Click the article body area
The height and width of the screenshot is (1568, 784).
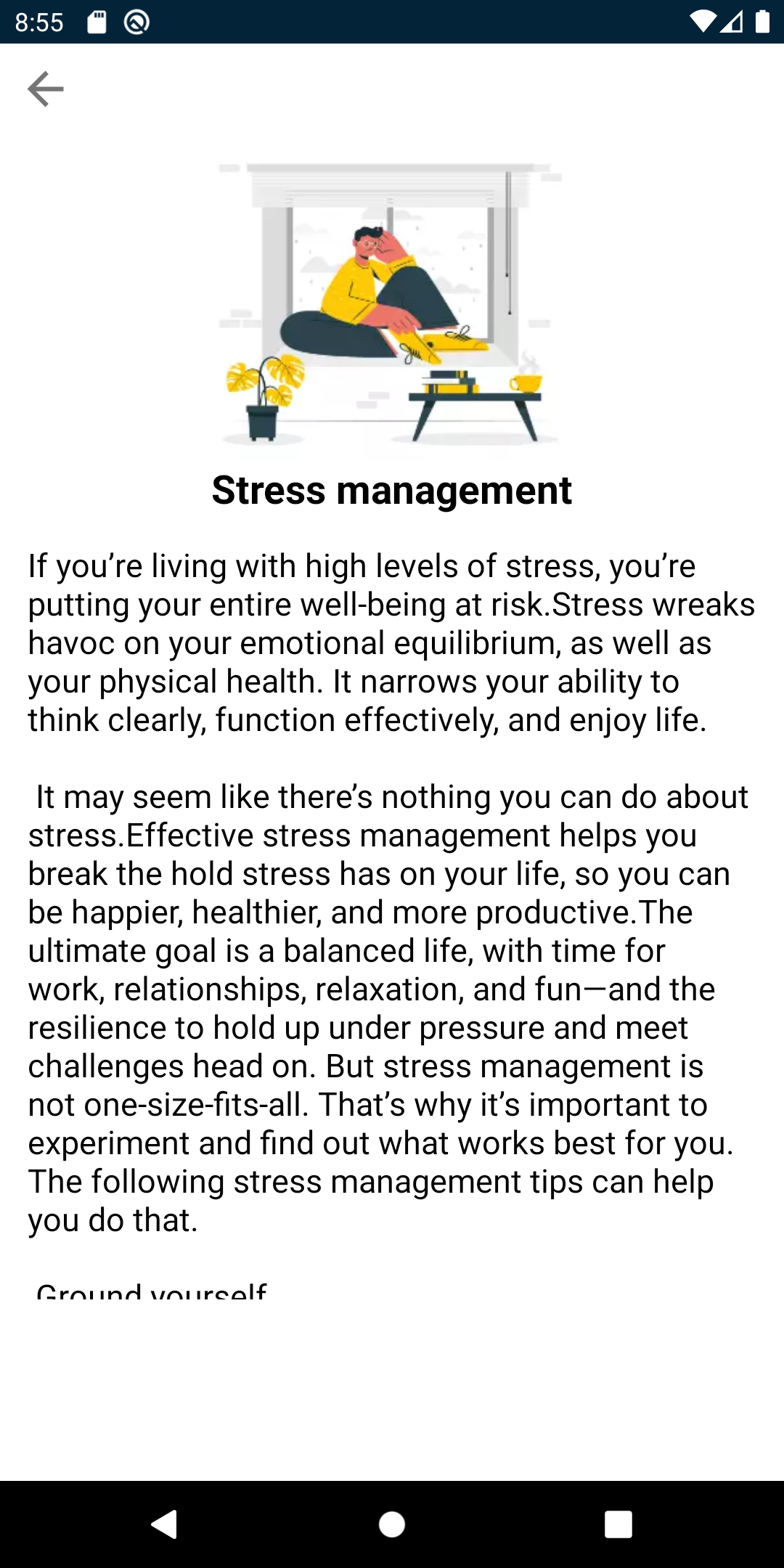(392, 871)
